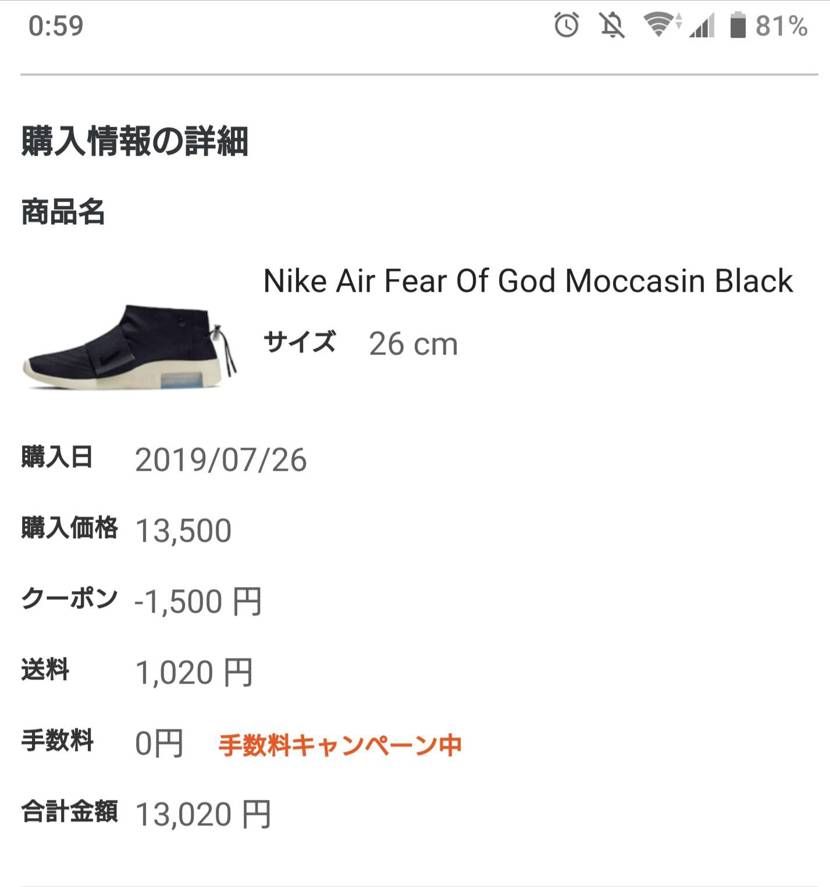
Task: Tap the 手数料 0円 fee value
Action: [x=155, y=742]
